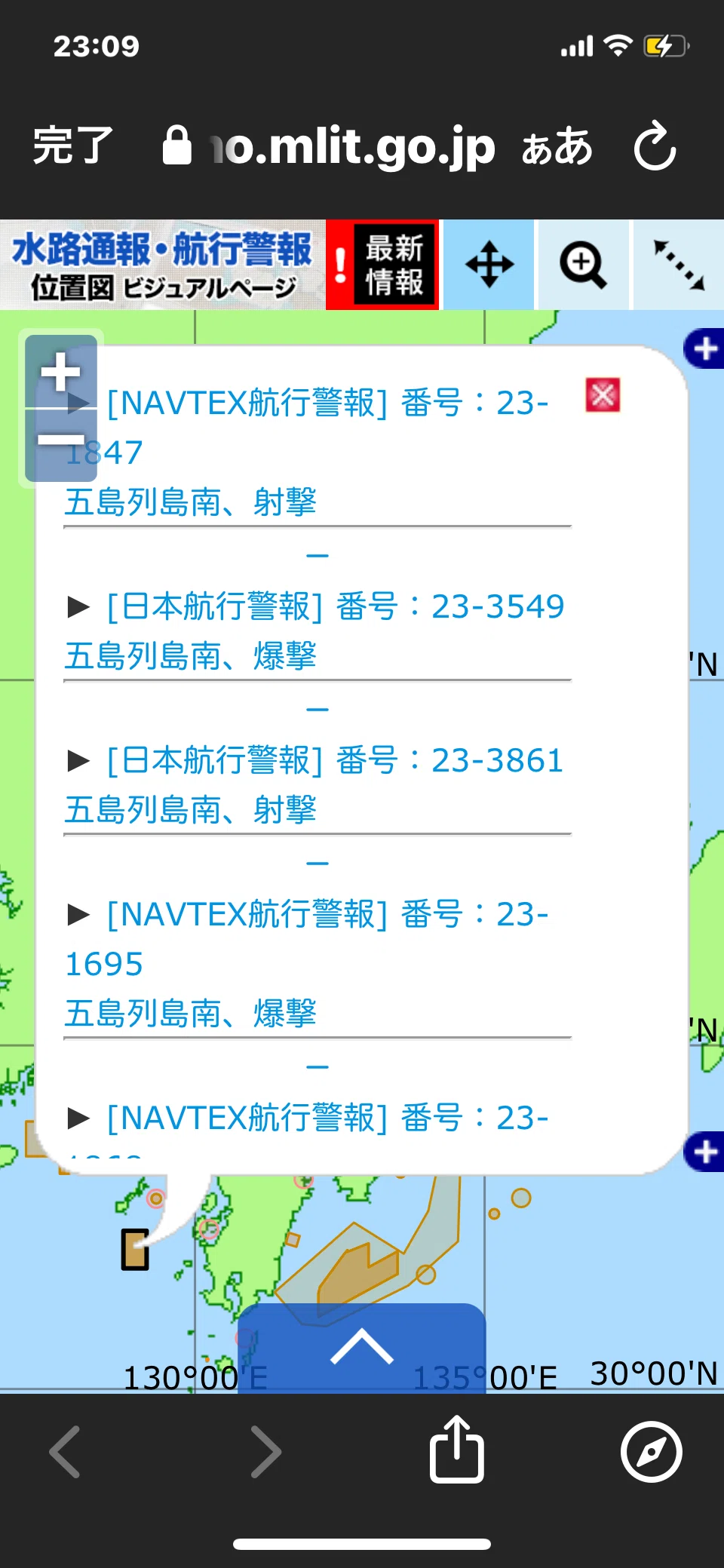This screenshot has height=1568, width=724.
Task: Zoom in the map with plus button
Action: (60, 372)
